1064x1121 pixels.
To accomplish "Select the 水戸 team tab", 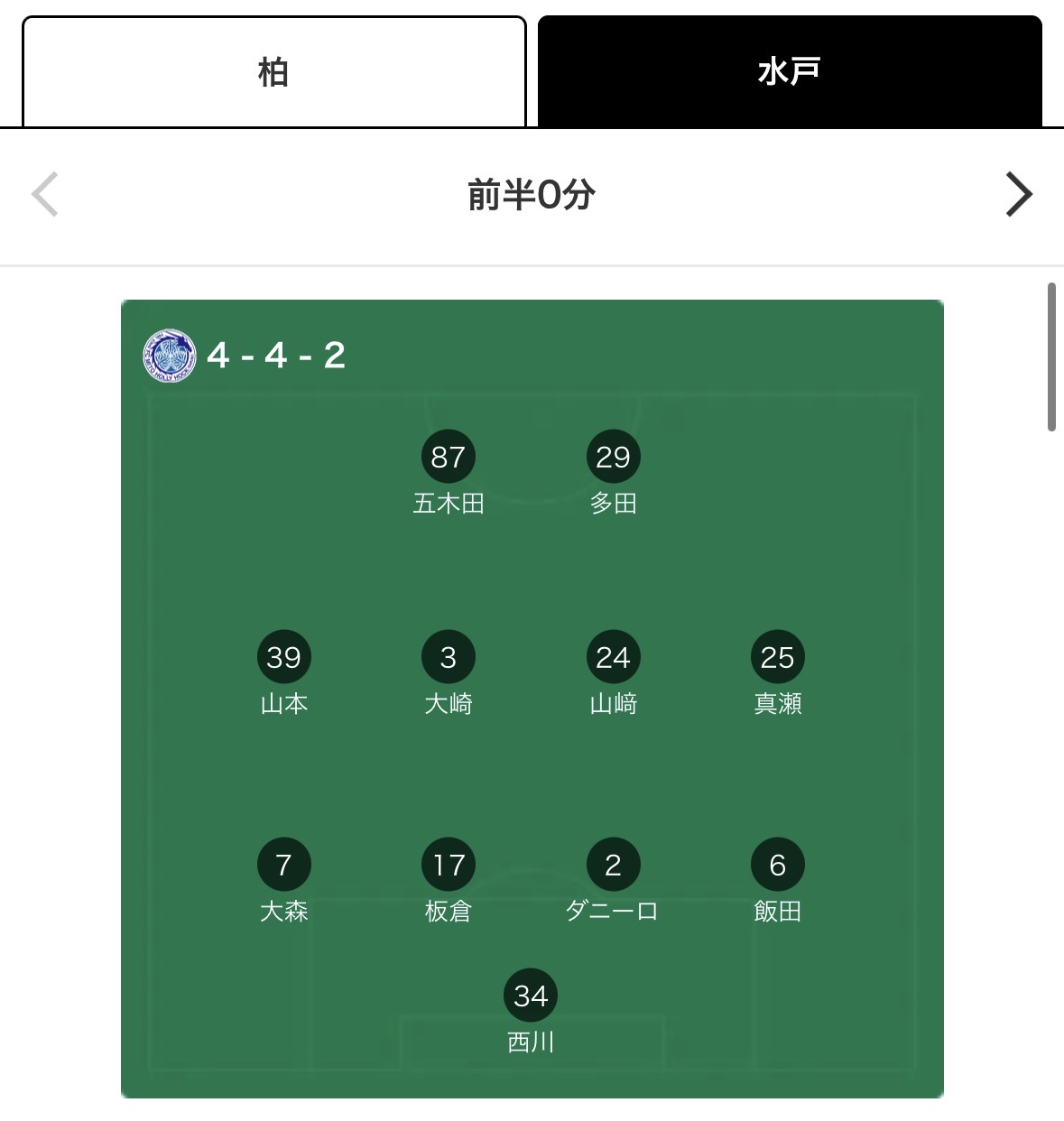I will [x=790, y=71].
